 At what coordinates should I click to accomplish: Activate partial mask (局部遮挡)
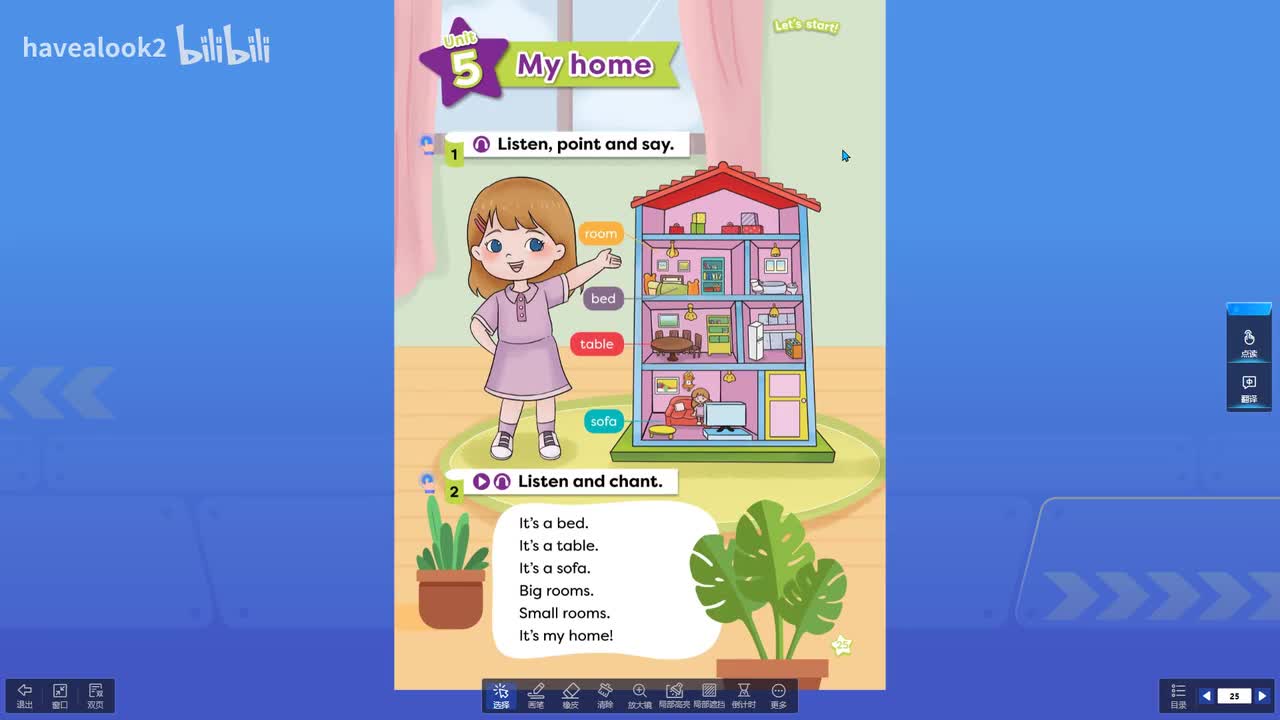pos(709,695)
